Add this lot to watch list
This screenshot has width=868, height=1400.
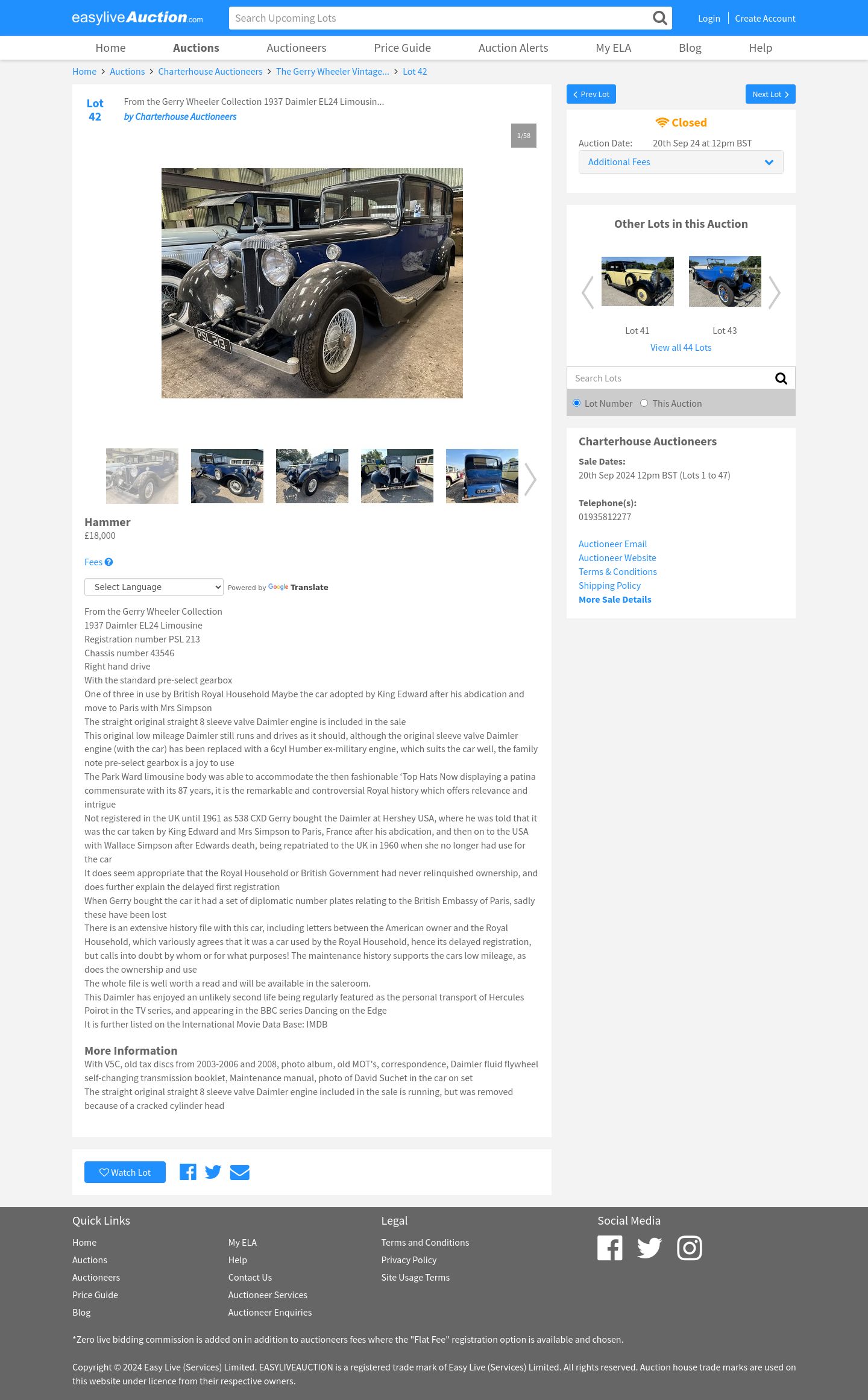125,1172
